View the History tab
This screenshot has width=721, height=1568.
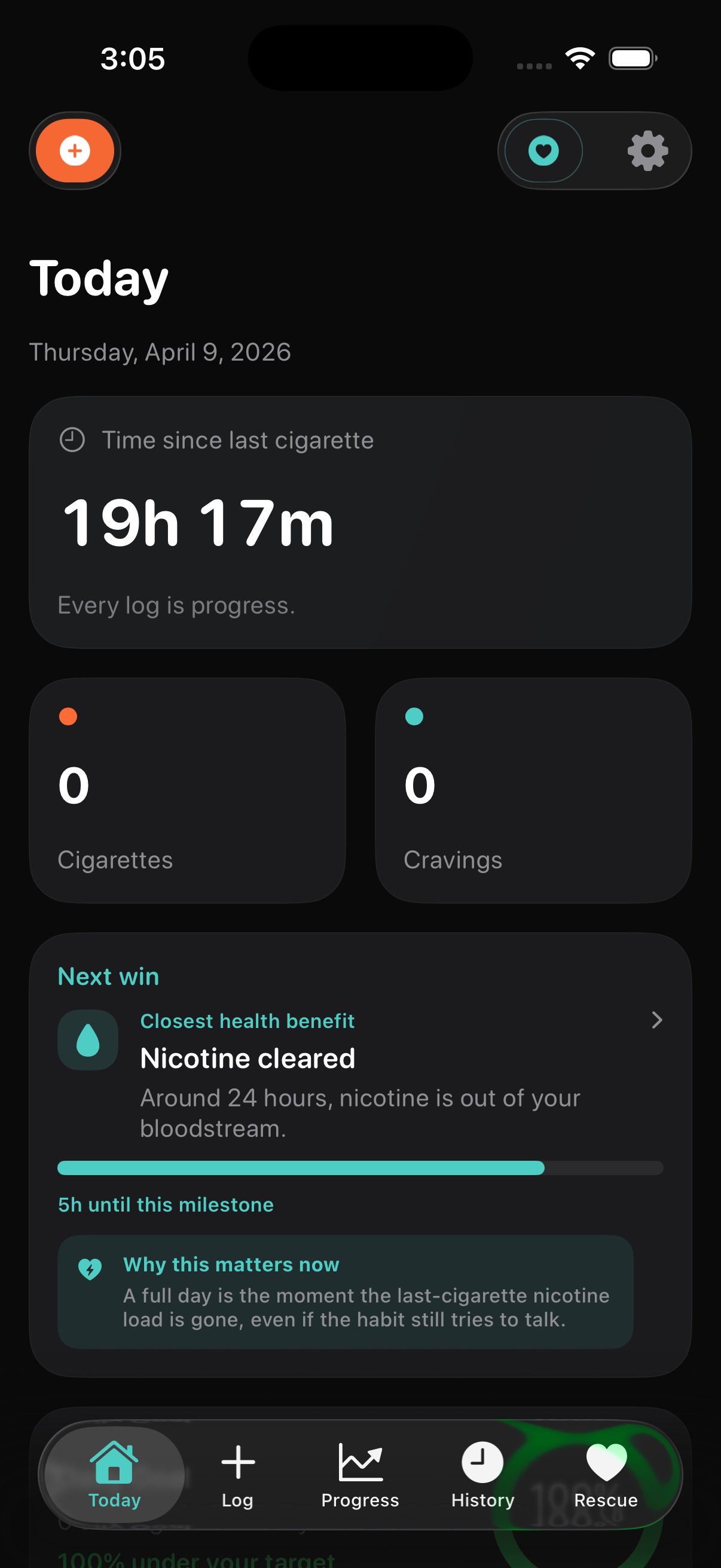482,1474
